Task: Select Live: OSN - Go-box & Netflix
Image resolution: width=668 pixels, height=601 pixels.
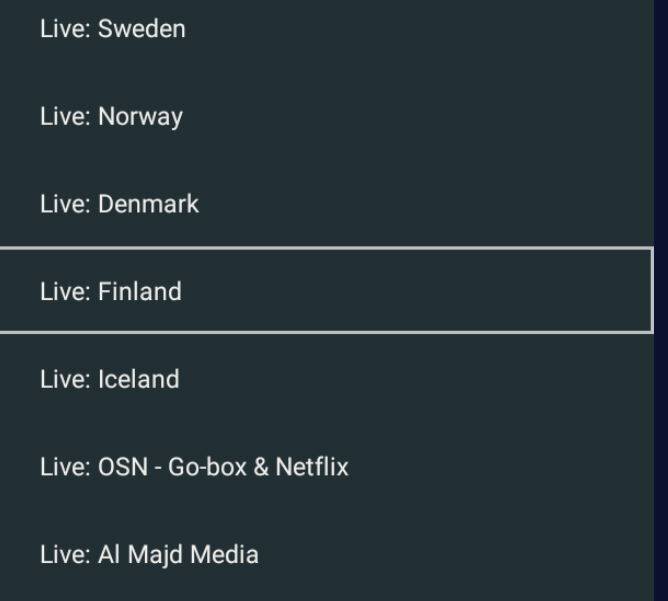Action: [x=326, y=466]
